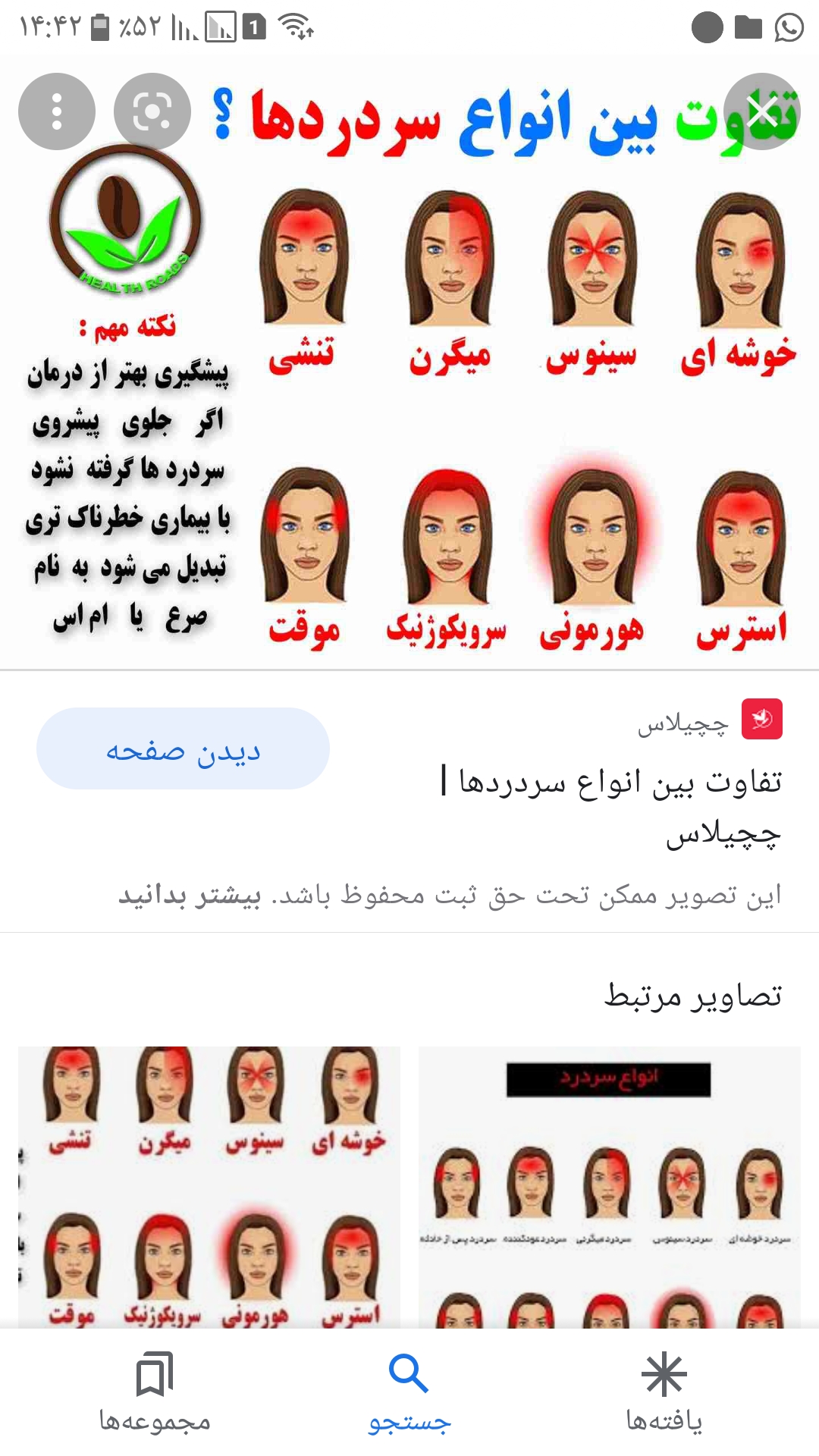819x1456 pixels.
Task: Open the related image labeled تنشی and میگرن
Action: (x=209, y=1187)
